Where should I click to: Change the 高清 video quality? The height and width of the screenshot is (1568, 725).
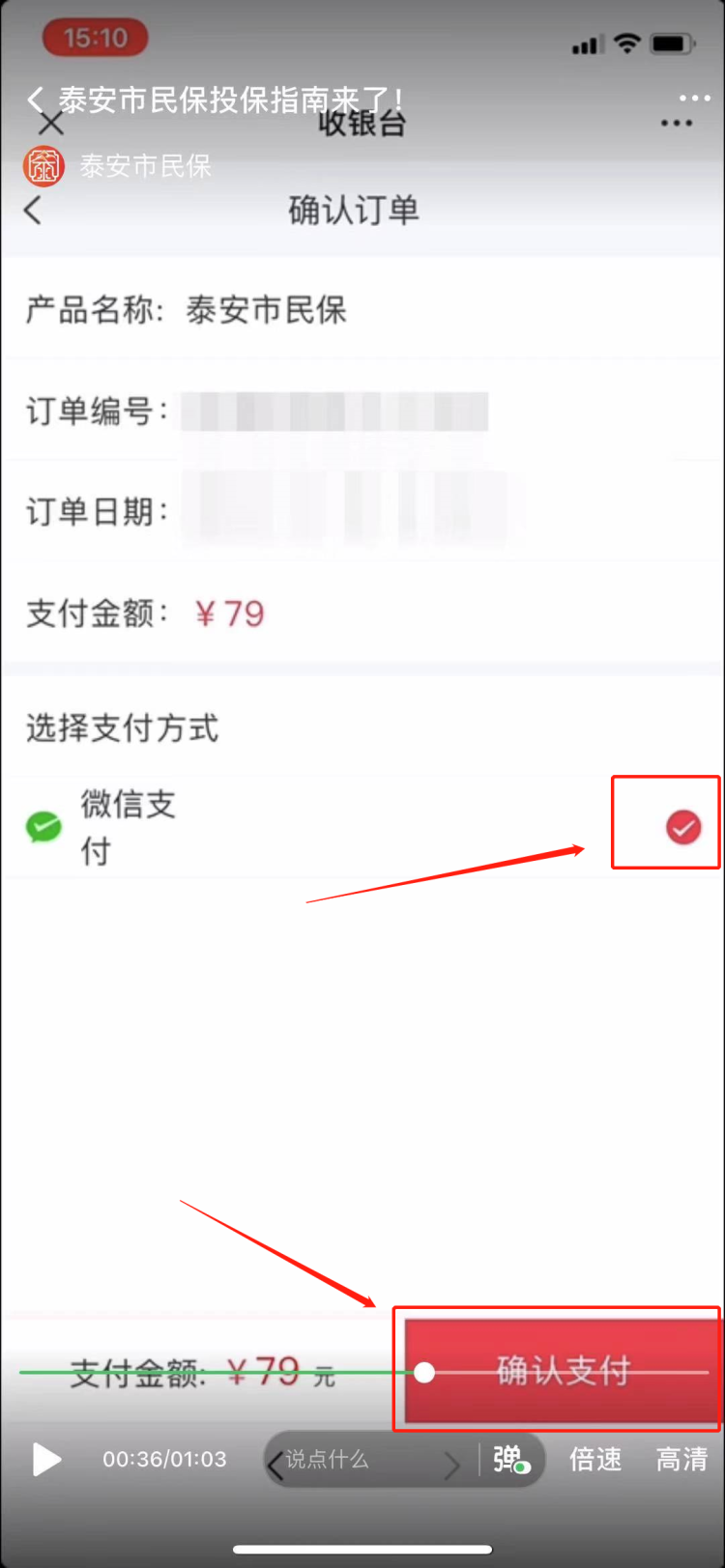[x=681, y=1459]
